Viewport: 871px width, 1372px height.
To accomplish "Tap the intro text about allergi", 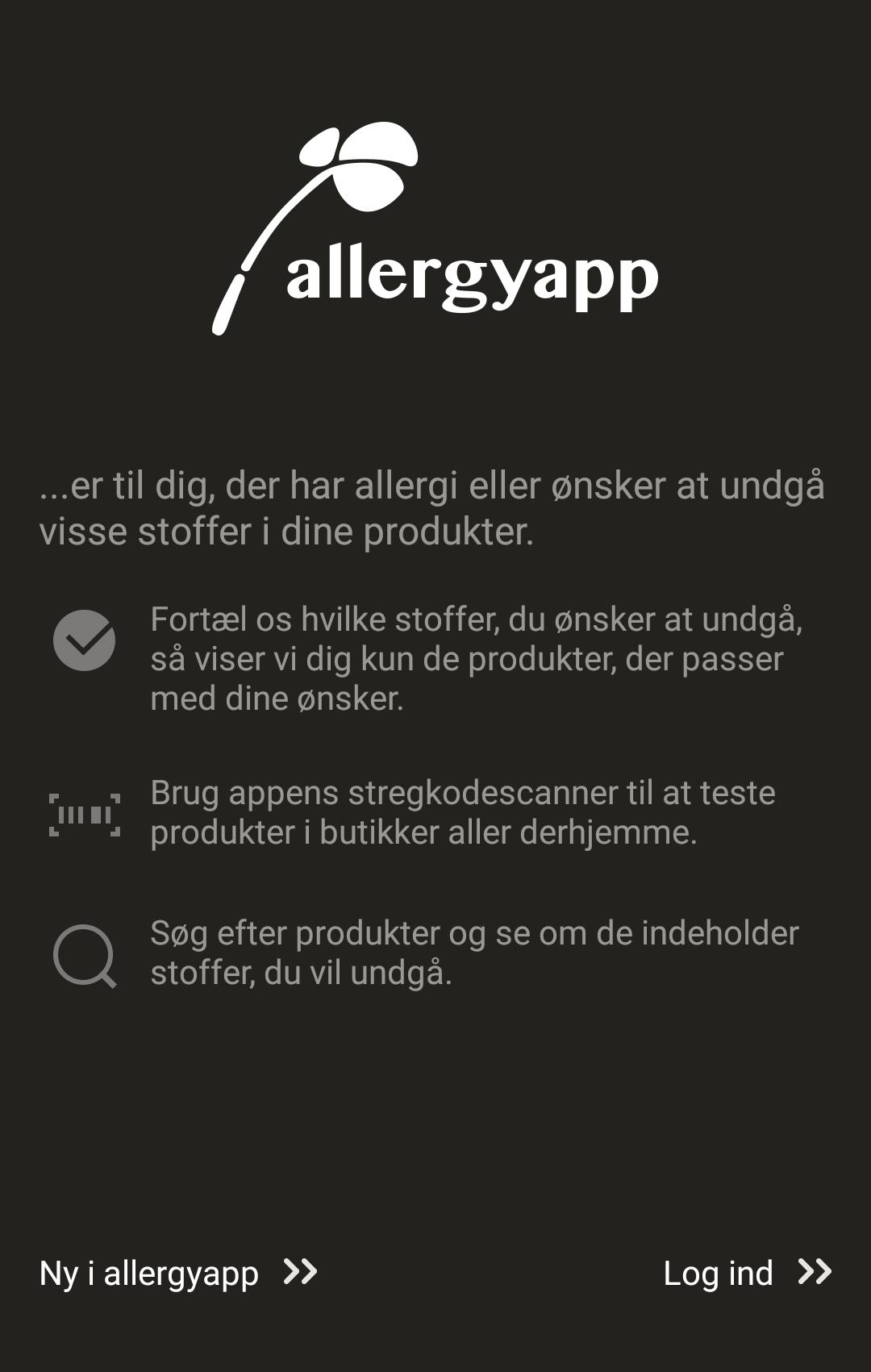I will pos(433,507).
